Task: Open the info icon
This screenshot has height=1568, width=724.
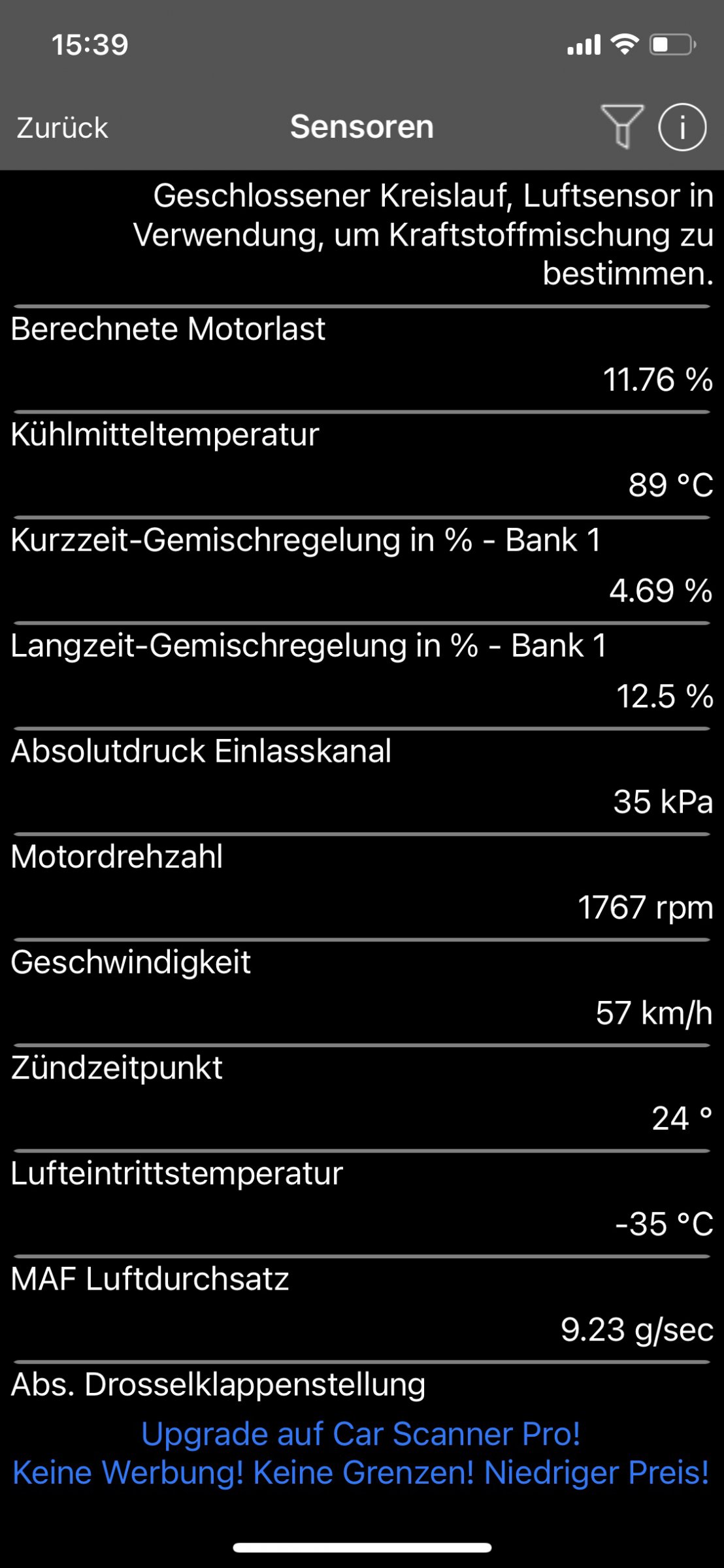Action: click(682, 127)
